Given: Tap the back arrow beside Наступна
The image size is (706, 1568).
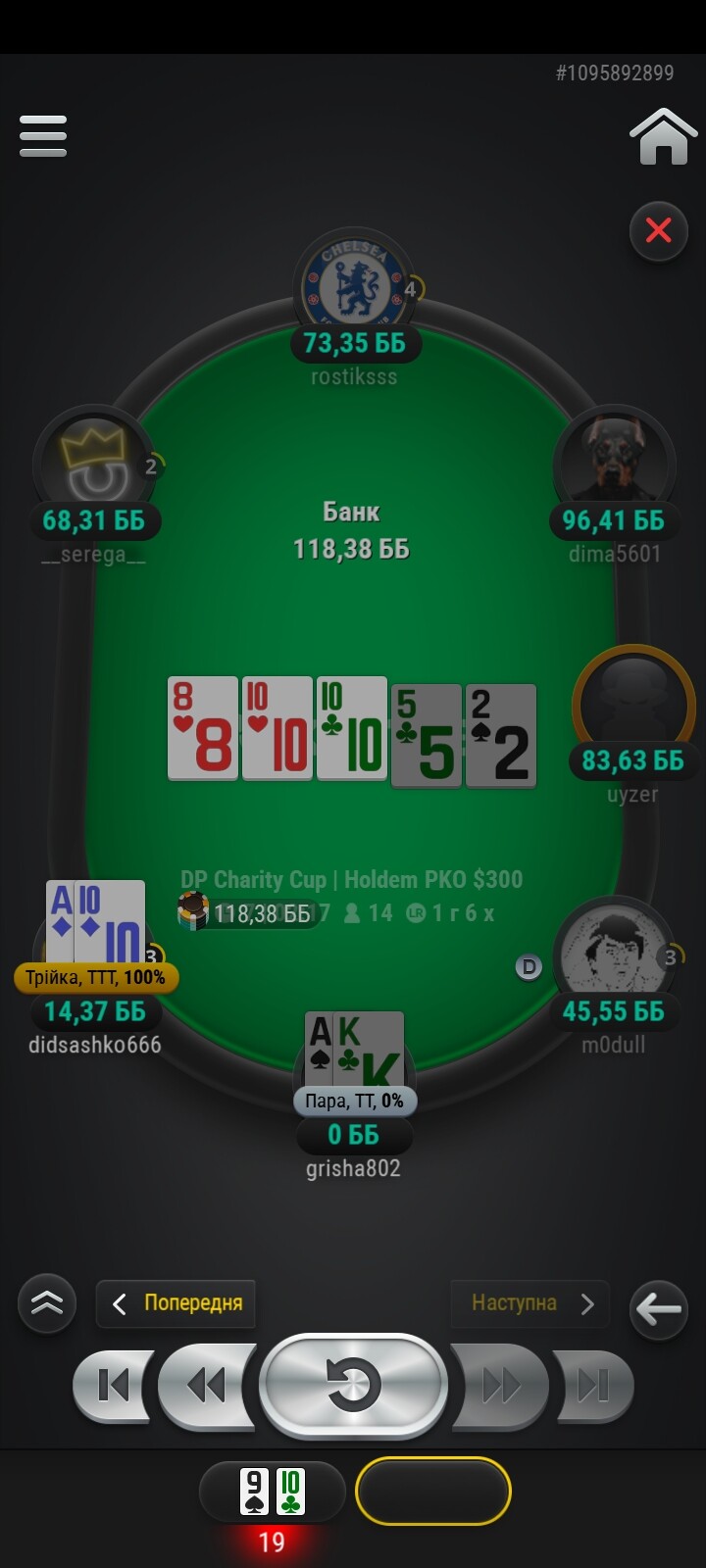Looking at the screenshot, I should point(659,1308).
